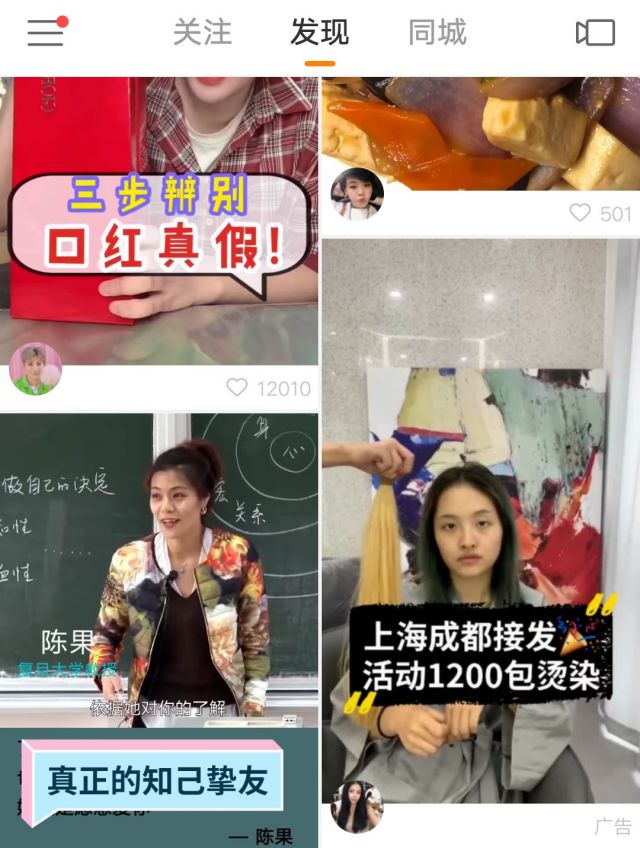Switch to the 关注 tab
This screenshot has width=640, height=848.
coord(202,33)
